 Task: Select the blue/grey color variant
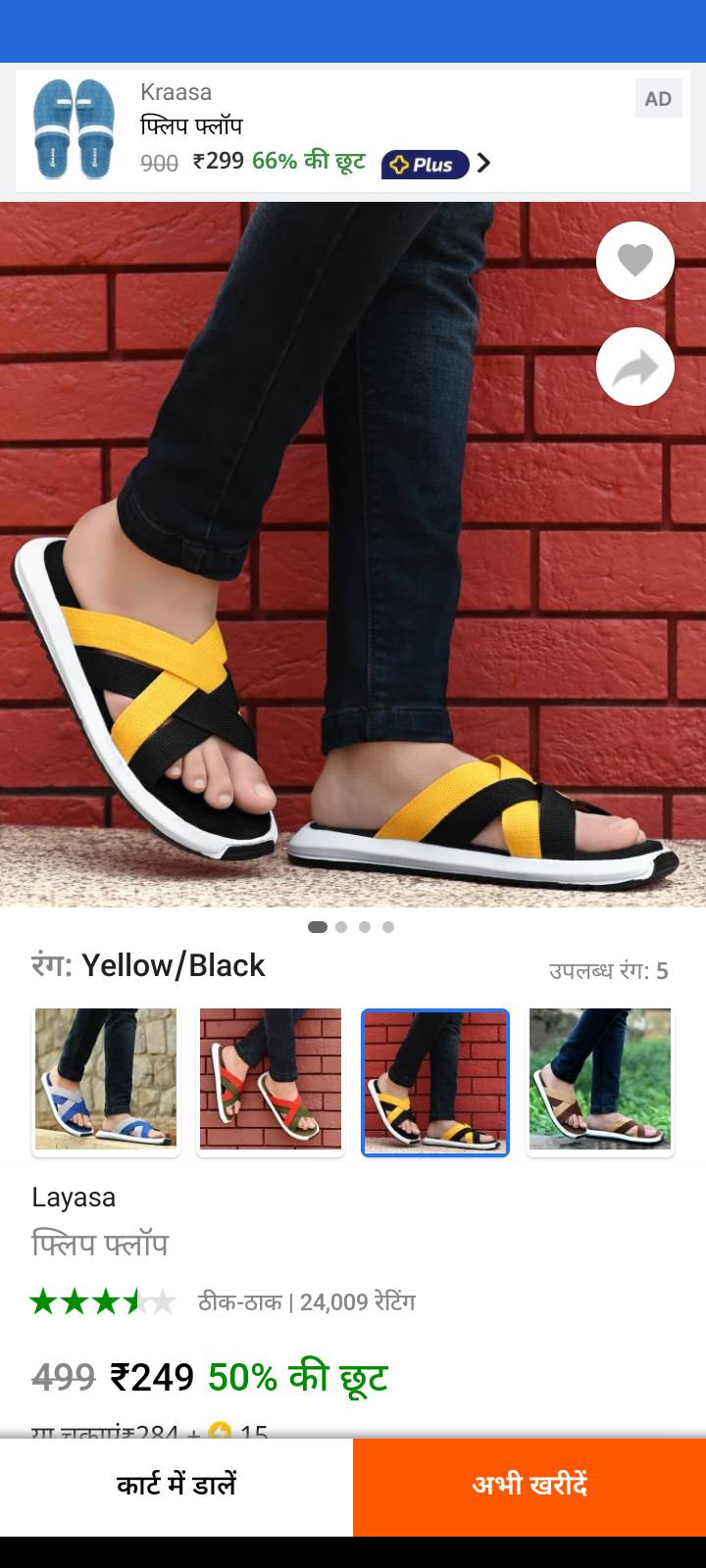[x=106, y=1082]
